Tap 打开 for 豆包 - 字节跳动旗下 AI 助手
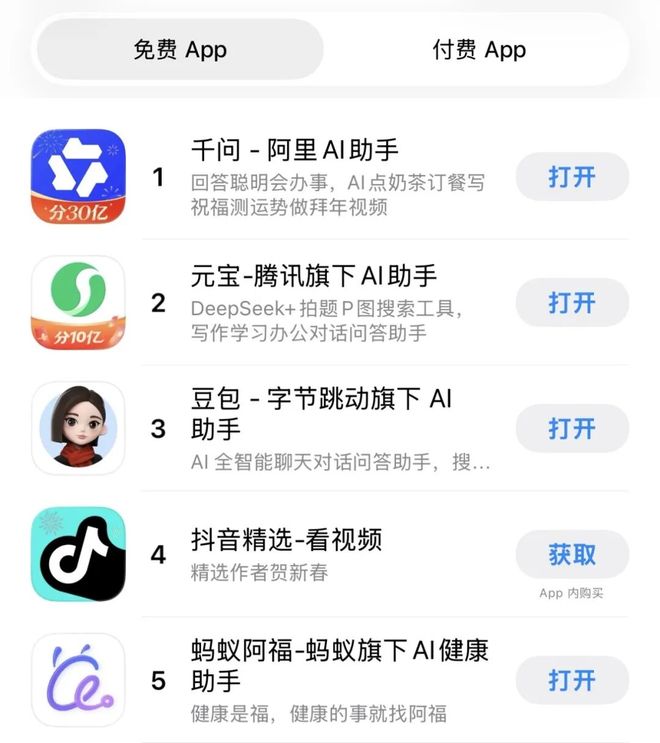 tap(572, 428)
